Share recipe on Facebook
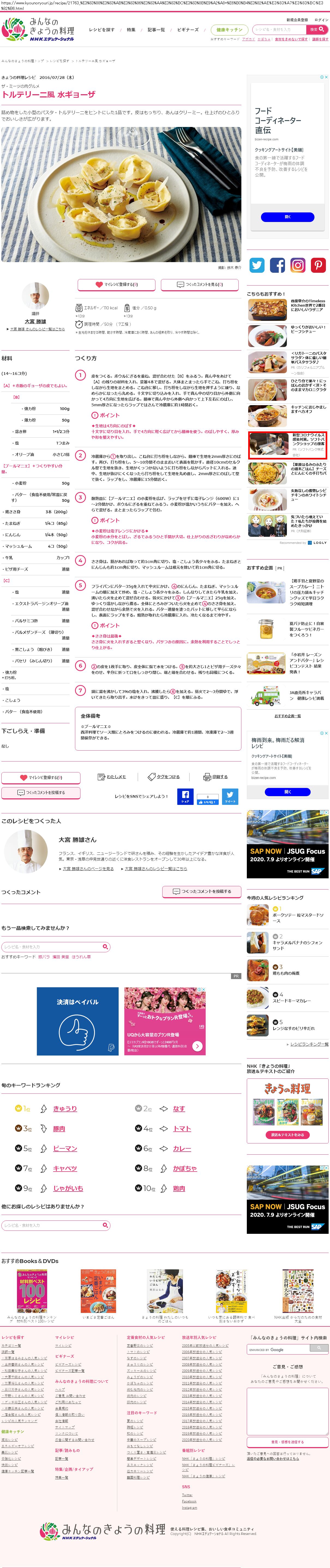The height and width of the screenshot is (1568, 330). coord(185,796)
